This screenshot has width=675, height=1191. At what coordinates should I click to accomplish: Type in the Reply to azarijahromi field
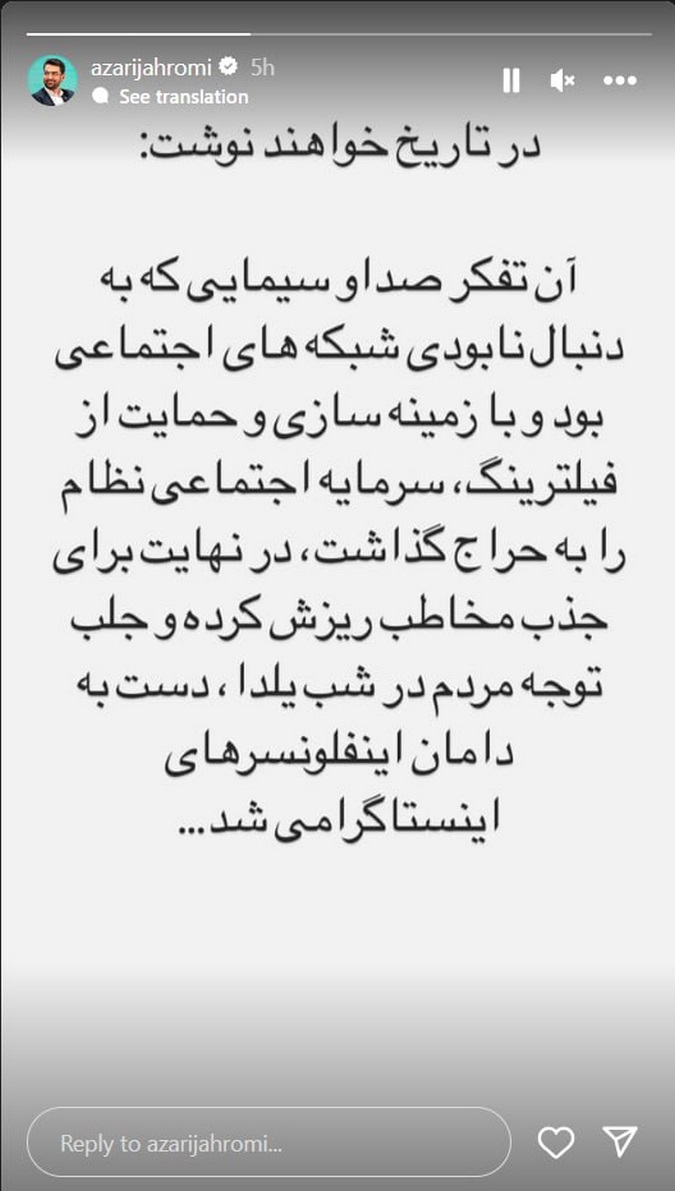click(x=269, y=1142)
